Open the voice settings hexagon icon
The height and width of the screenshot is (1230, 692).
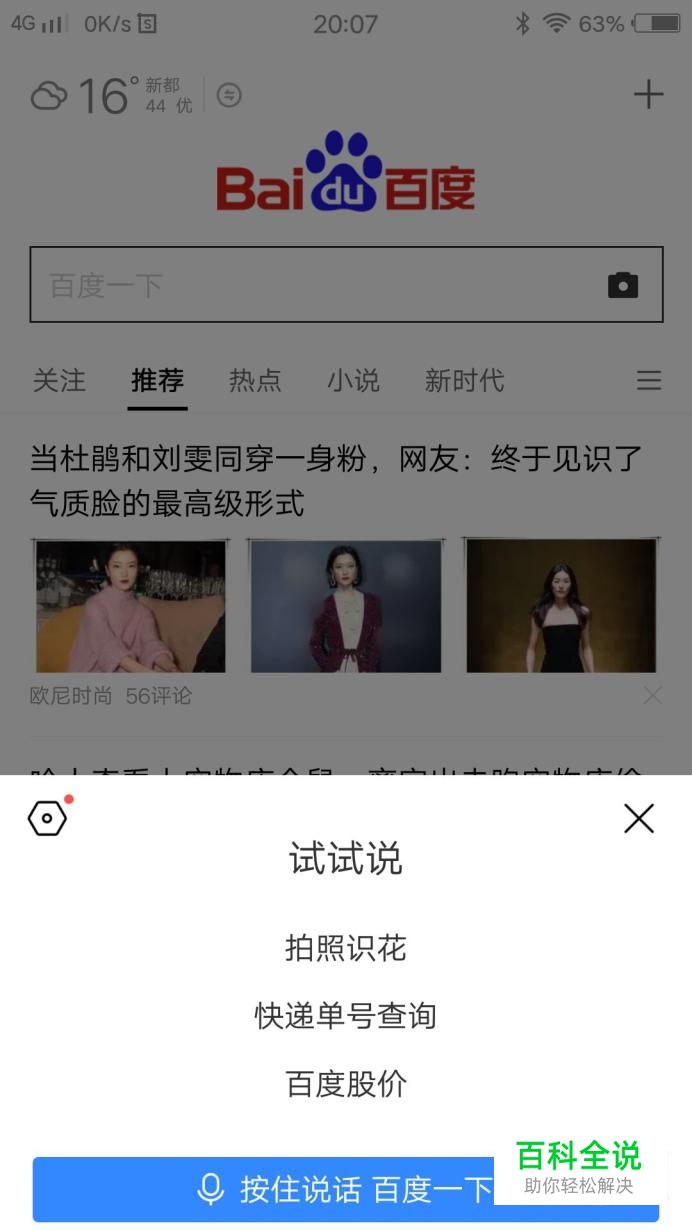coord(47,819)
